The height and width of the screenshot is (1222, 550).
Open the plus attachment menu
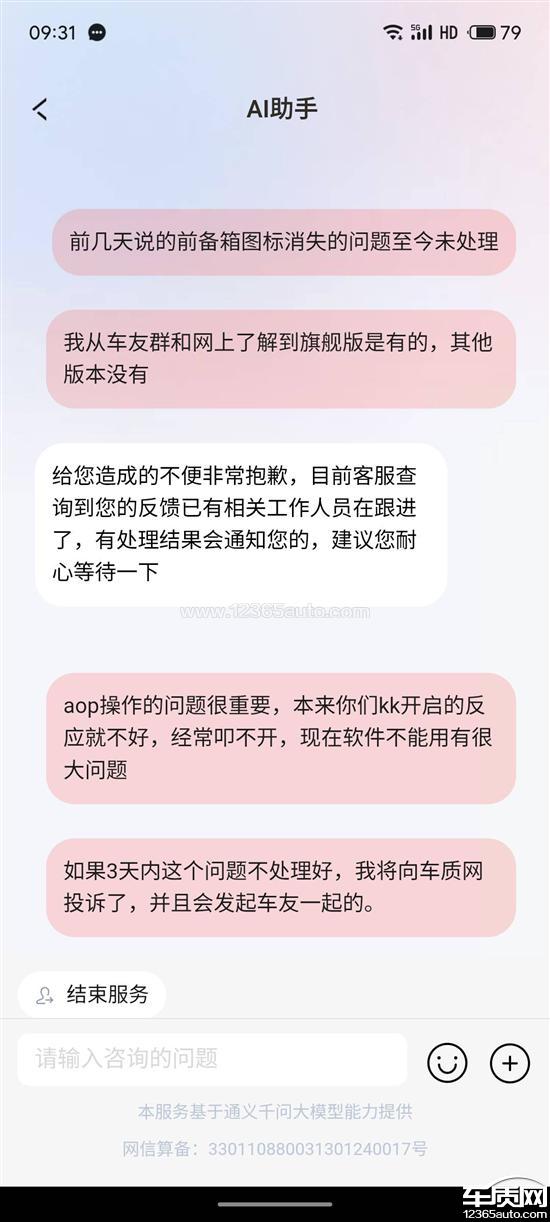pos(510,1062)
